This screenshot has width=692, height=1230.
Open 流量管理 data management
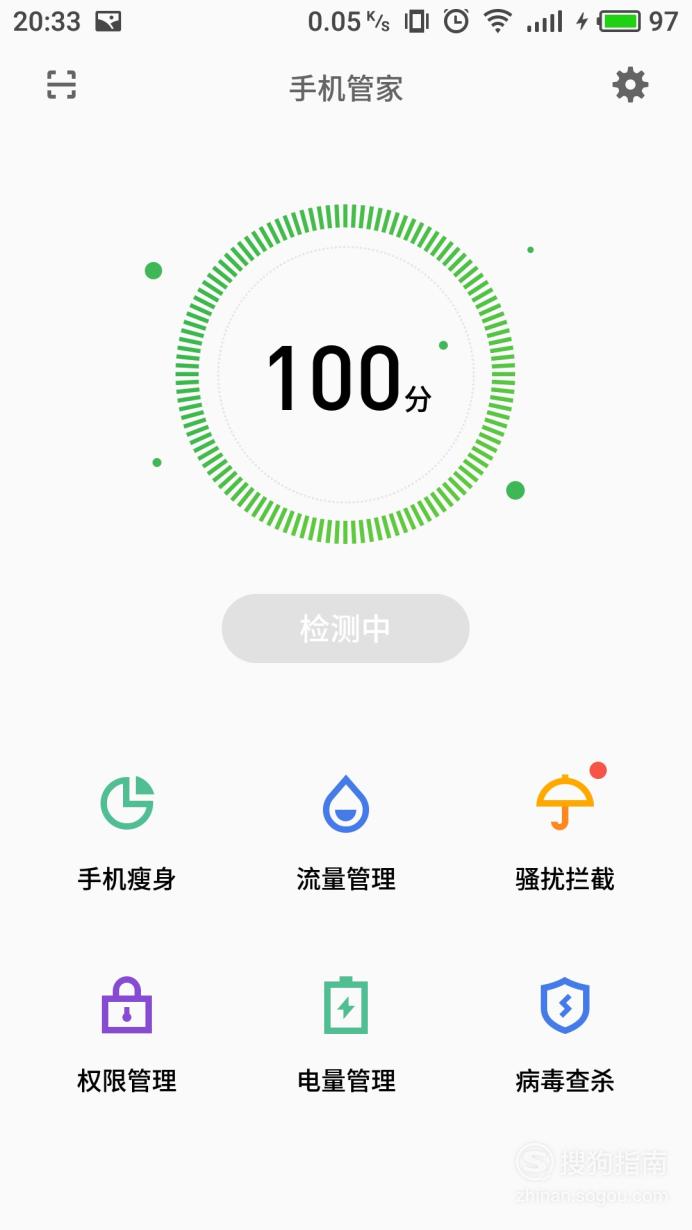pos(346,833)
